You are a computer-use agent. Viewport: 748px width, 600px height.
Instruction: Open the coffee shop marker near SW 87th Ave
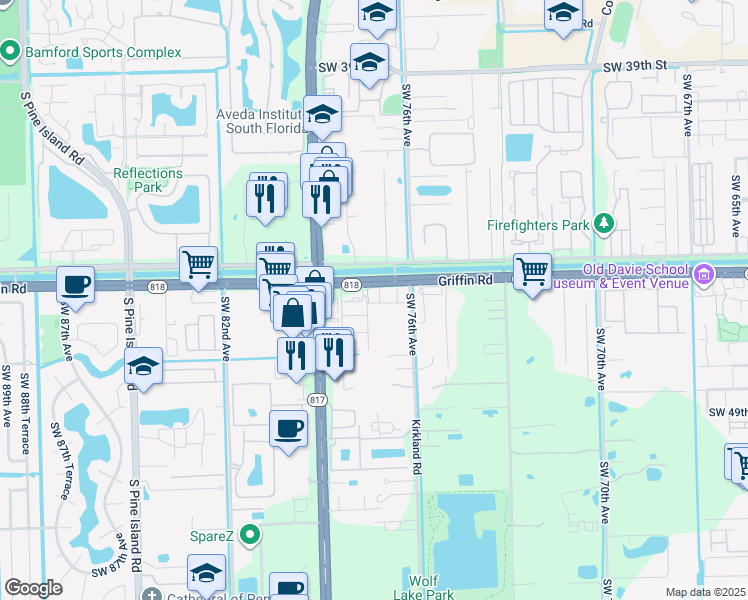tap(76, 284)
